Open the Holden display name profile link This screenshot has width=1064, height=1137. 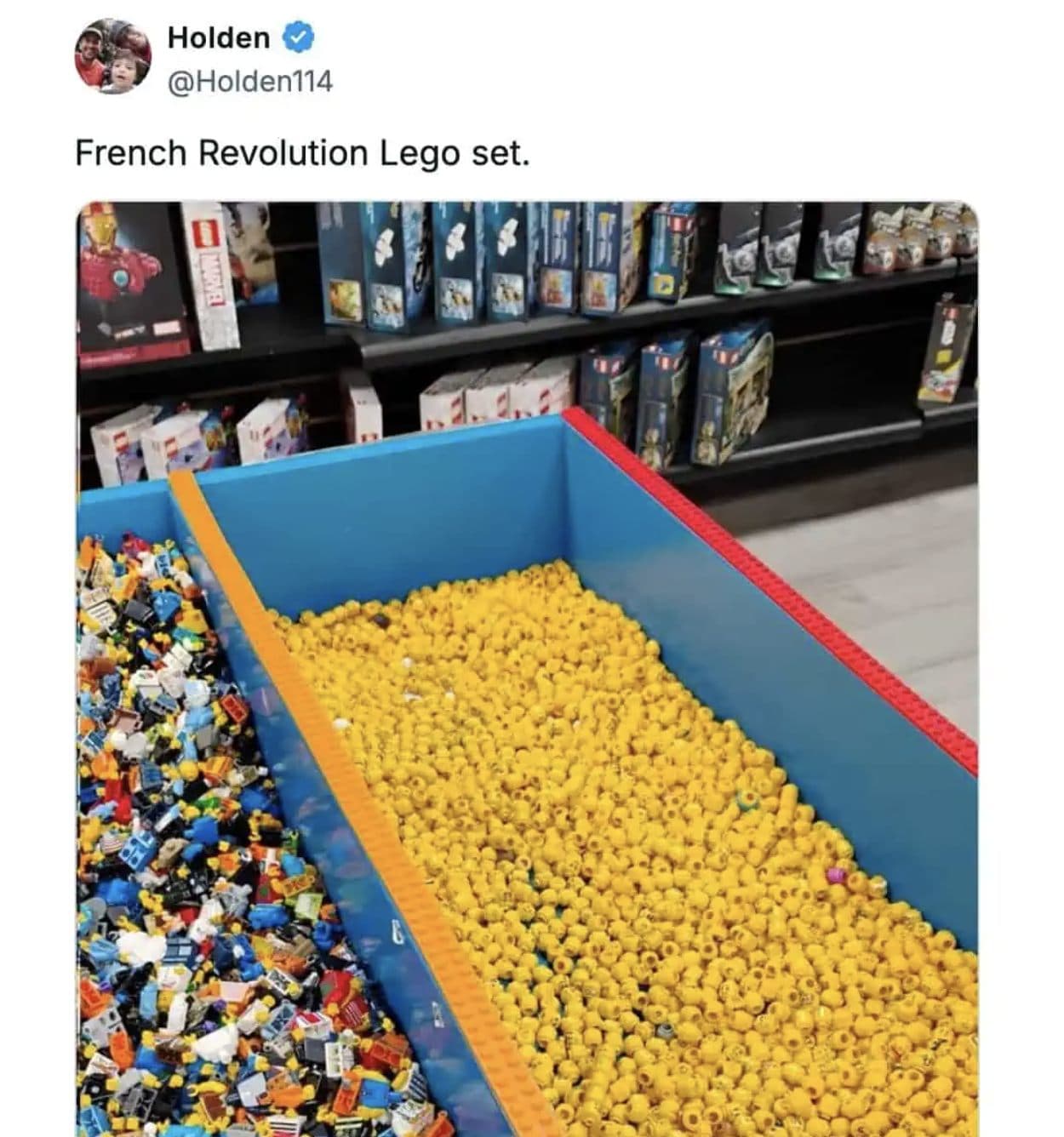point(219,37)
